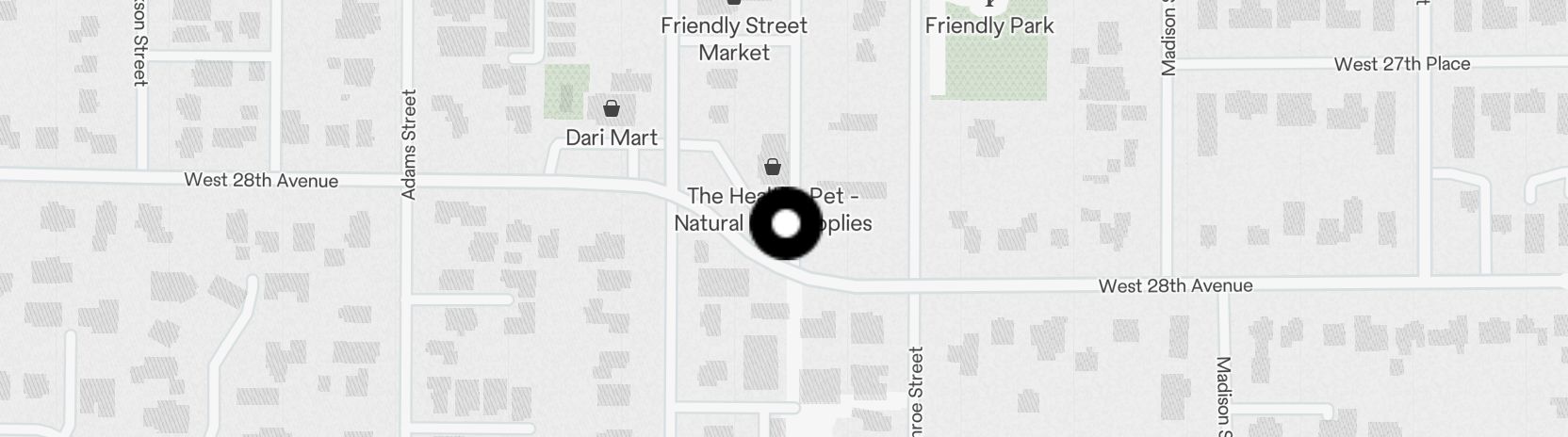
Task: Select the Dari Mart shop icon
Action: tap(612, 108)
